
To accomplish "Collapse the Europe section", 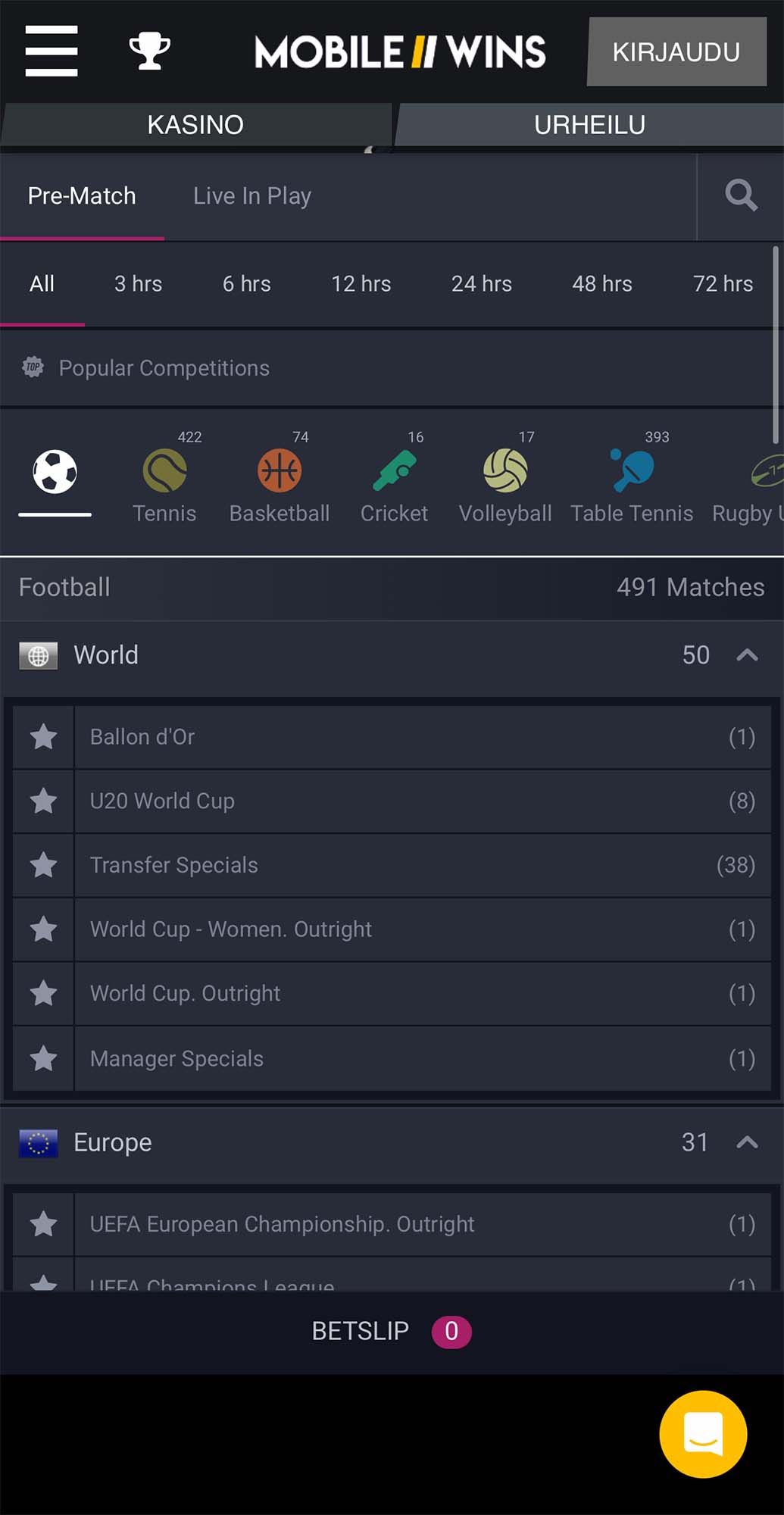I will pyautogui.click(x=747, y=1142).
